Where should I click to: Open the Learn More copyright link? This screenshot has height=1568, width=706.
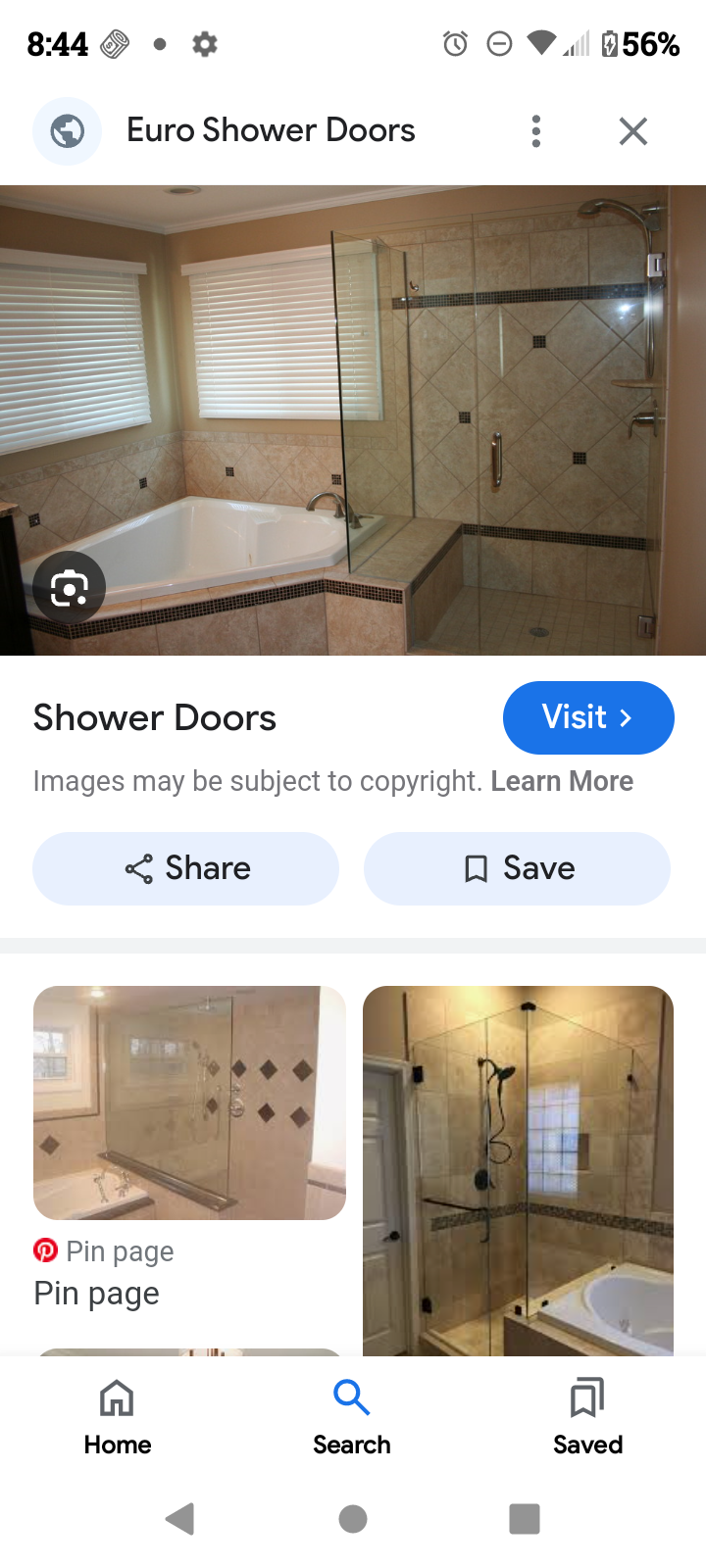(562, 781)
